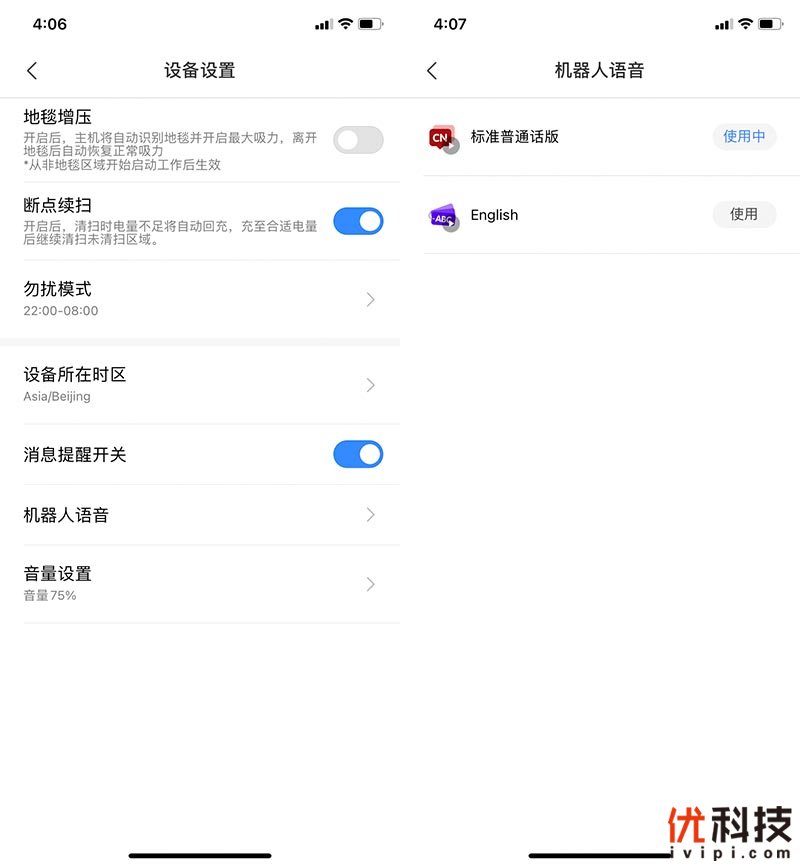Open the 机器人语音 row
The height and width of the screenshot is (866, 800).
200,515
